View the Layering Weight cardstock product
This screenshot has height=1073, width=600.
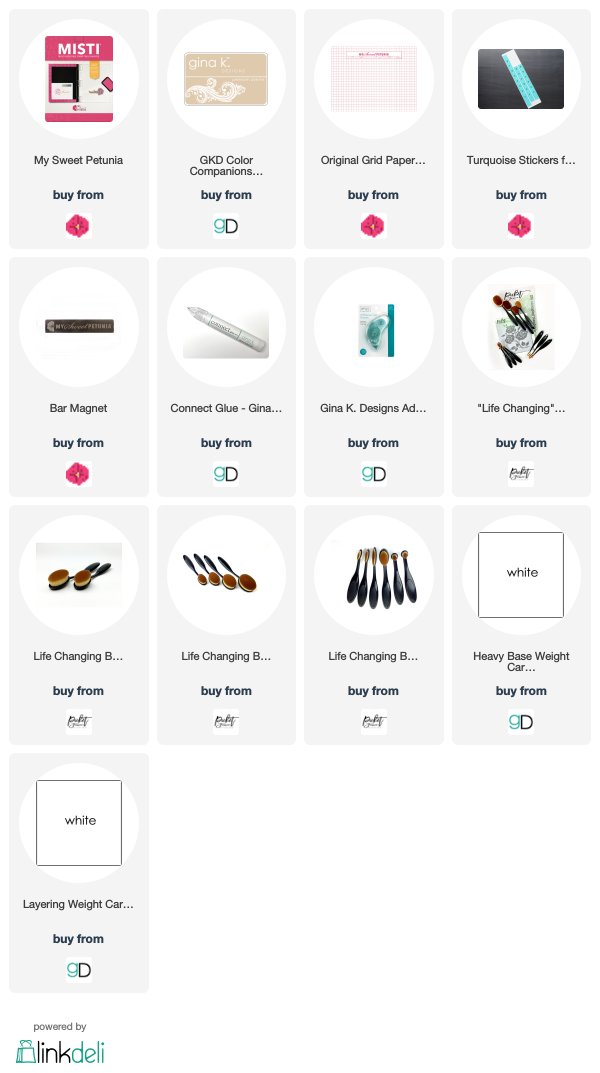click(x=79, y=873)
